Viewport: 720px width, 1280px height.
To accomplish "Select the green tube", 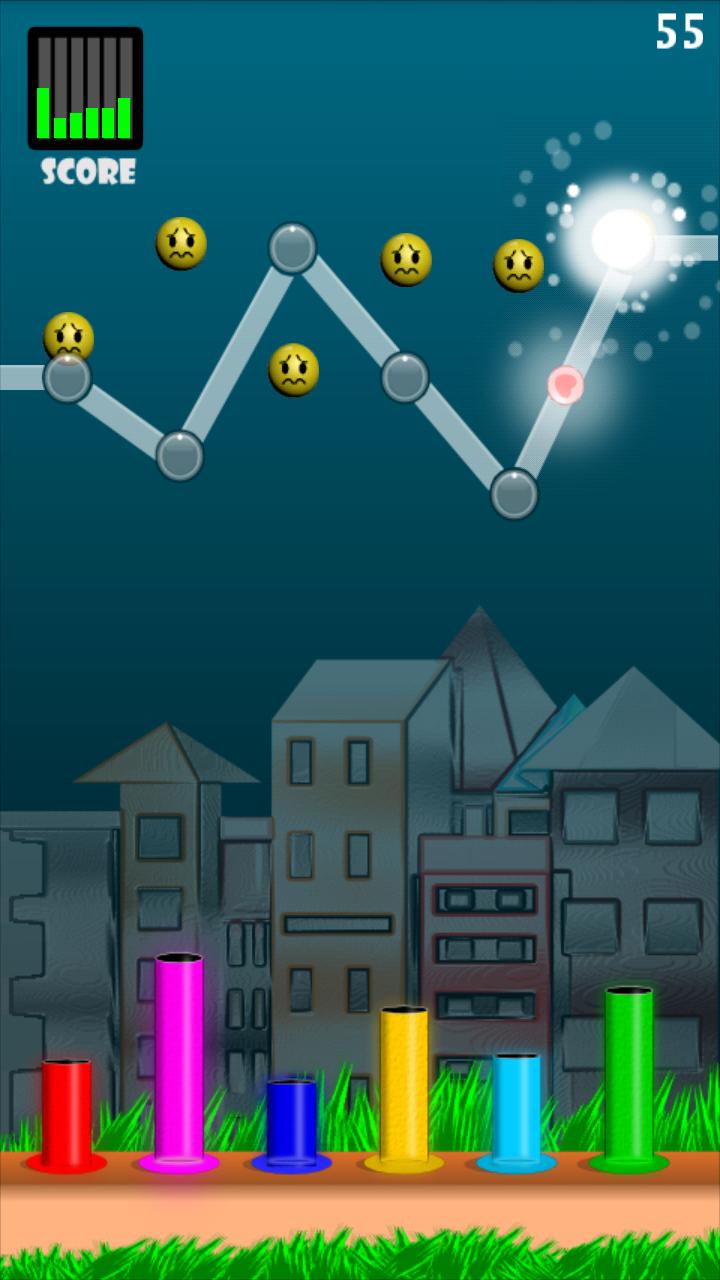I will click(x=629, y=1075).
